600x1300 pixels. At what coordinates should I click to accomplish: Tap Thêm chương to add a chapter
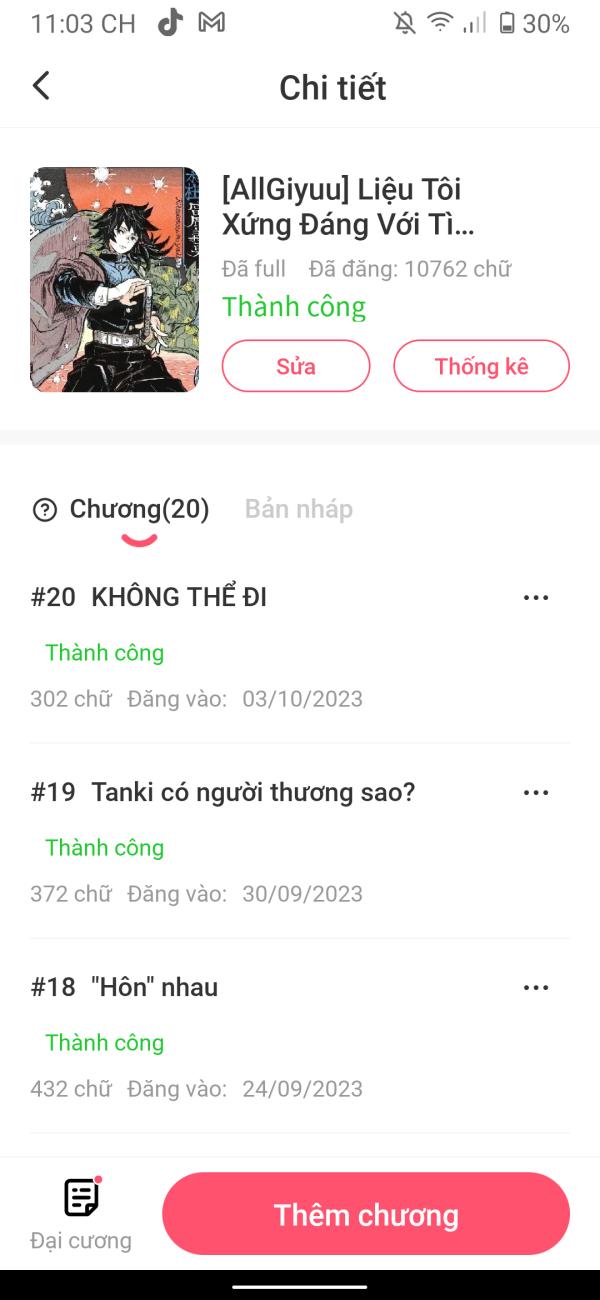coord(366,1214)
